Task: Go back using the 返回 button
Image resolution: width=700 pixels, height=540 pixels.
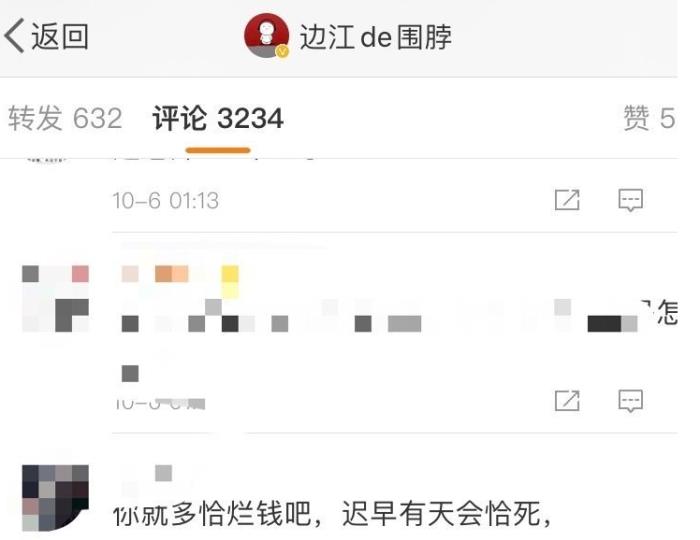Action: tap(48, 36)
